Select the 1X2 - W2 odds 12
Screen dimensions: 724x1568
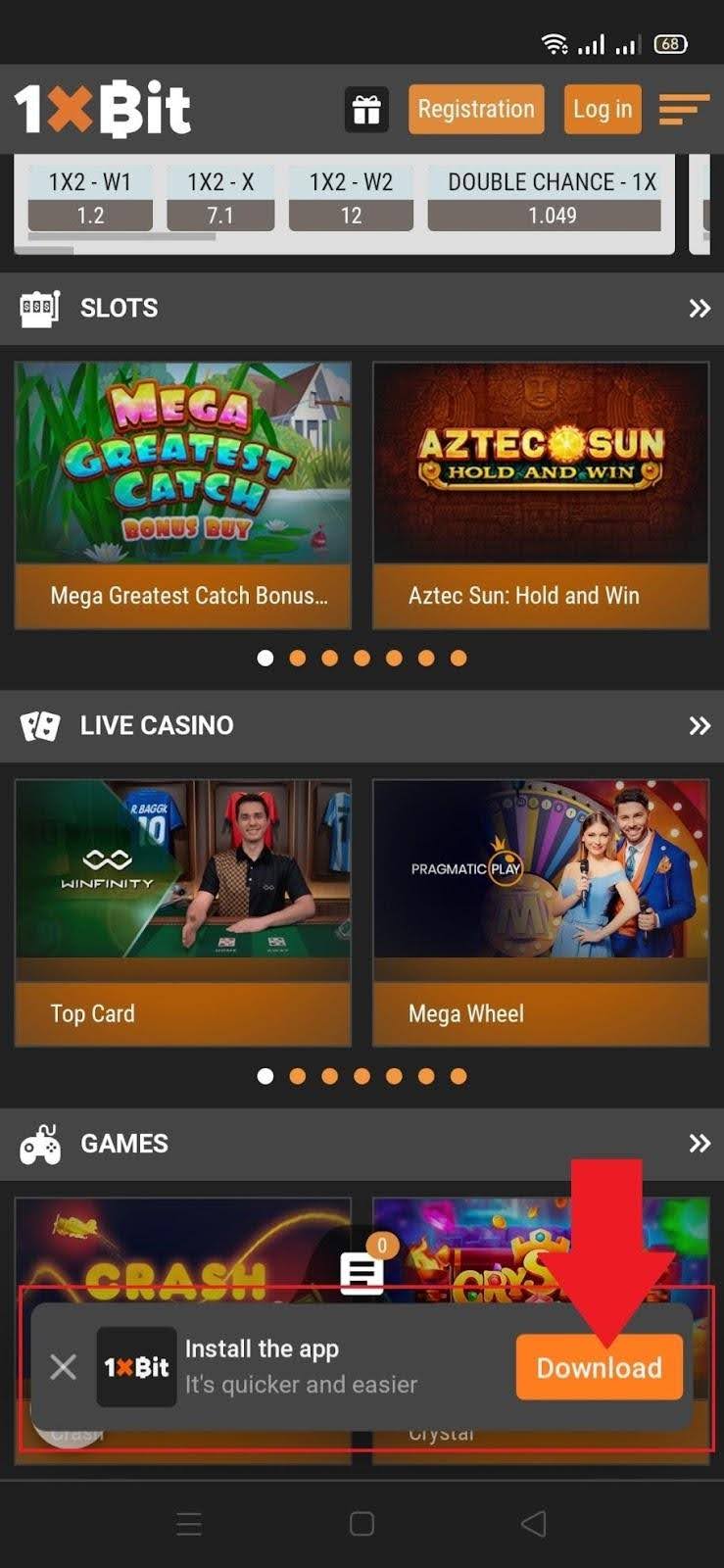pyautogui.click(x=351, y=215)
